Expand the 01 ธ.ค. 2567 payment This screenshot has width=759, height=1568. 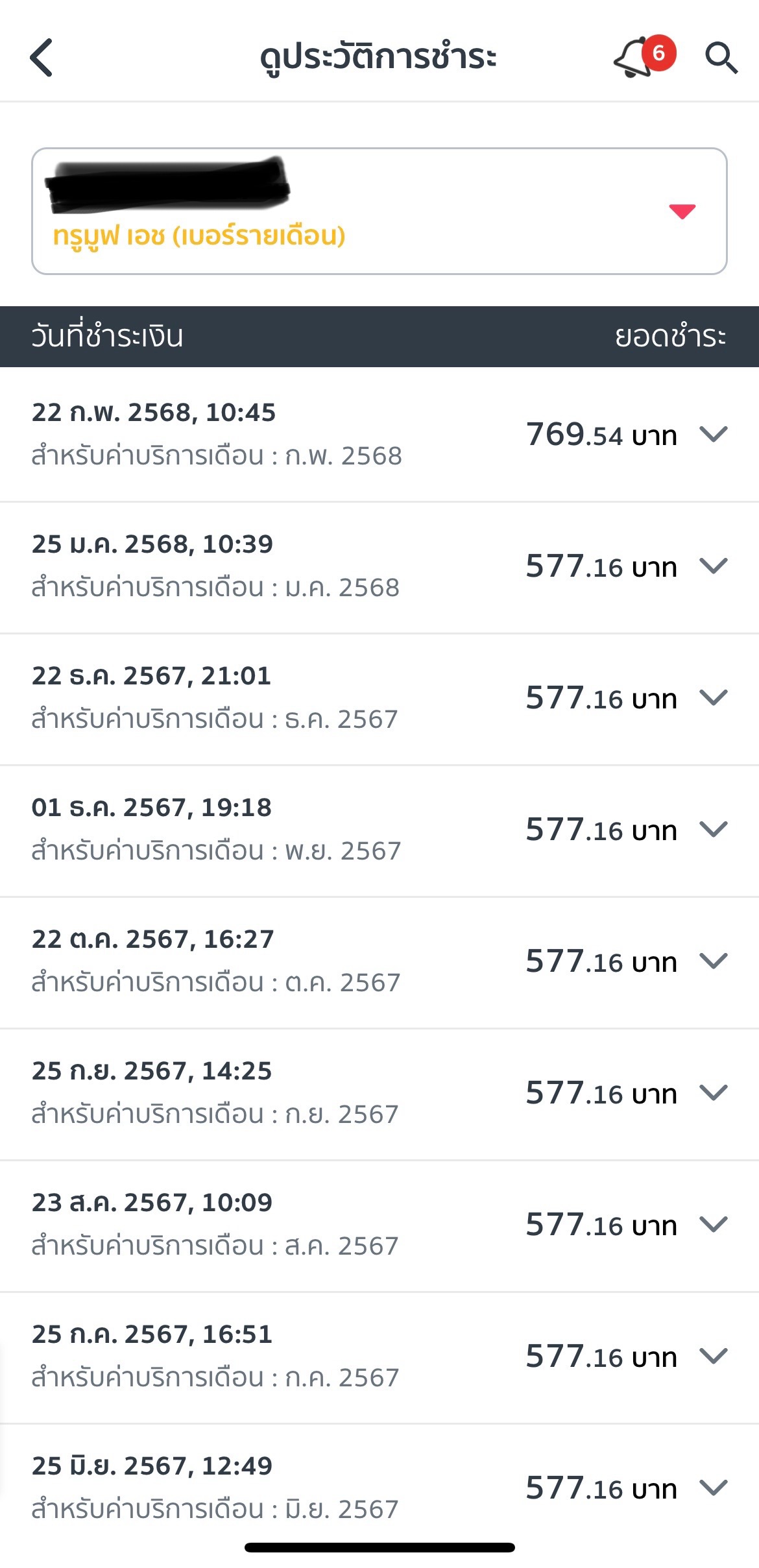714,829
